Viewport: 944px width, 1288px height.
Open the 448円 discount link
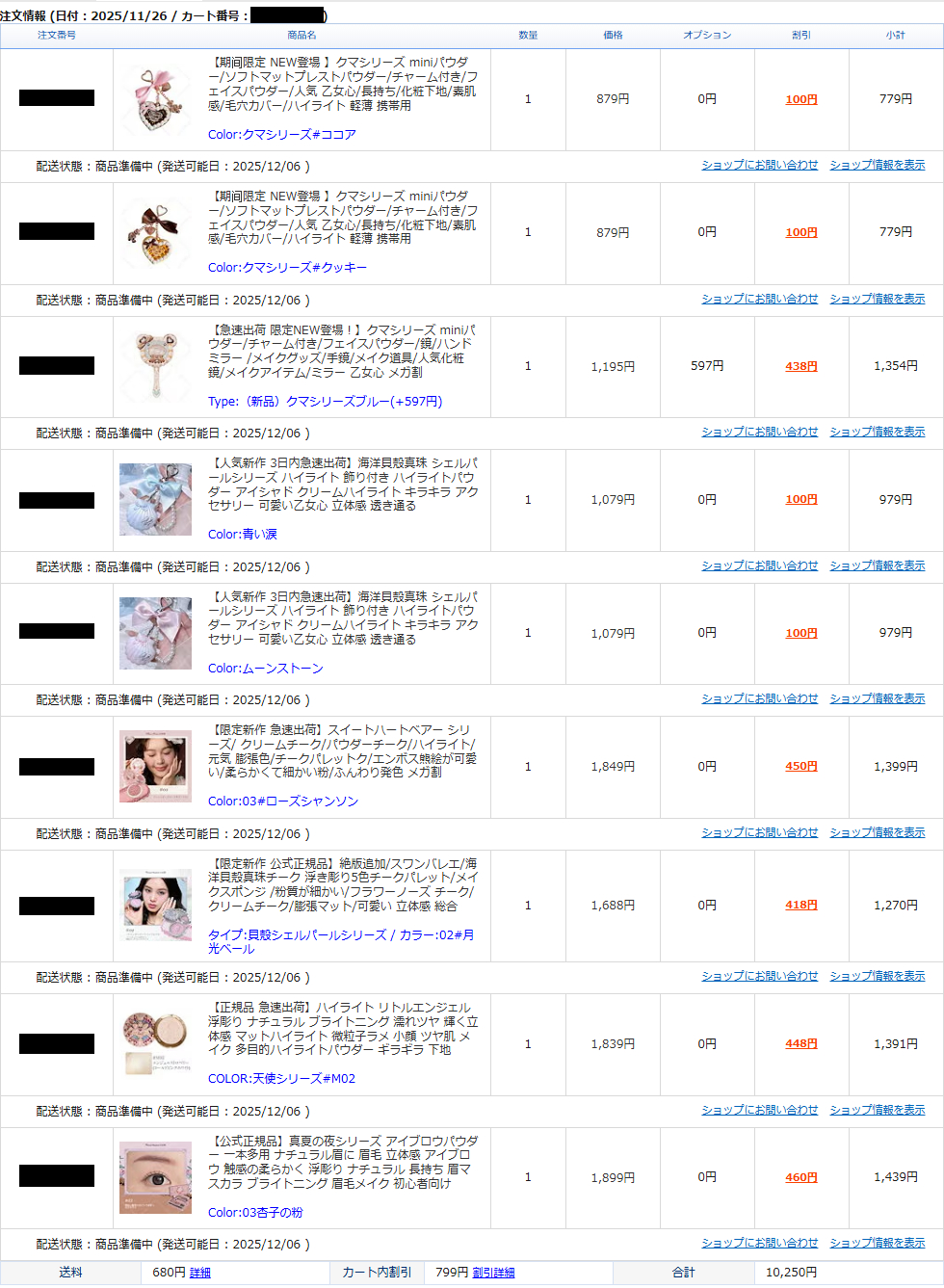(x=800, y=1044)
